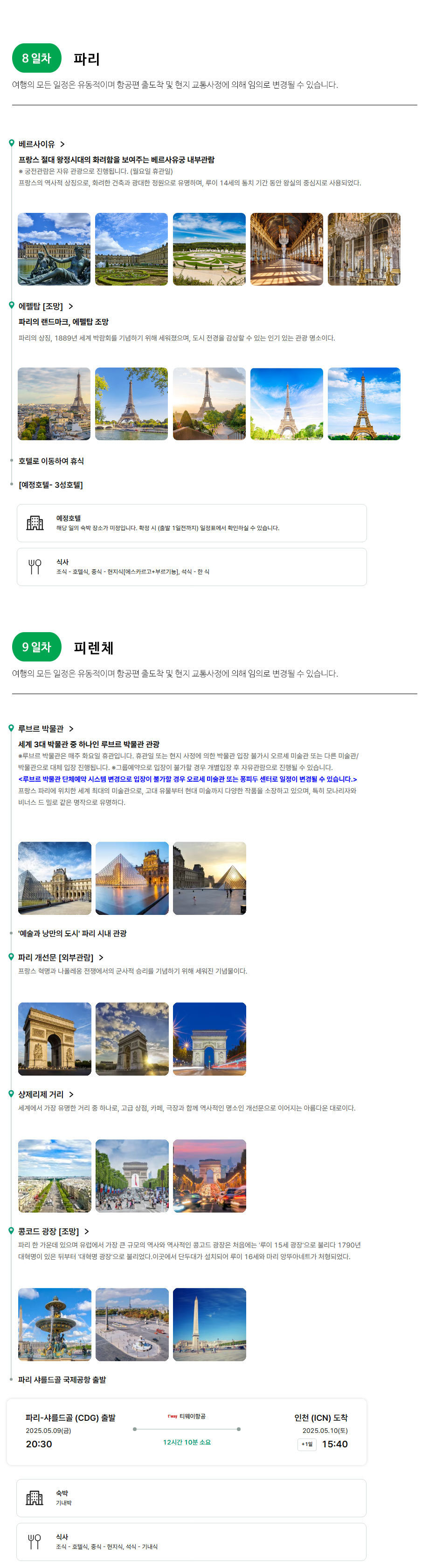This screenshot has width=429, height=1568.
Task: Open the 파리 개선문 [외부관람] link
Action: 61,957
